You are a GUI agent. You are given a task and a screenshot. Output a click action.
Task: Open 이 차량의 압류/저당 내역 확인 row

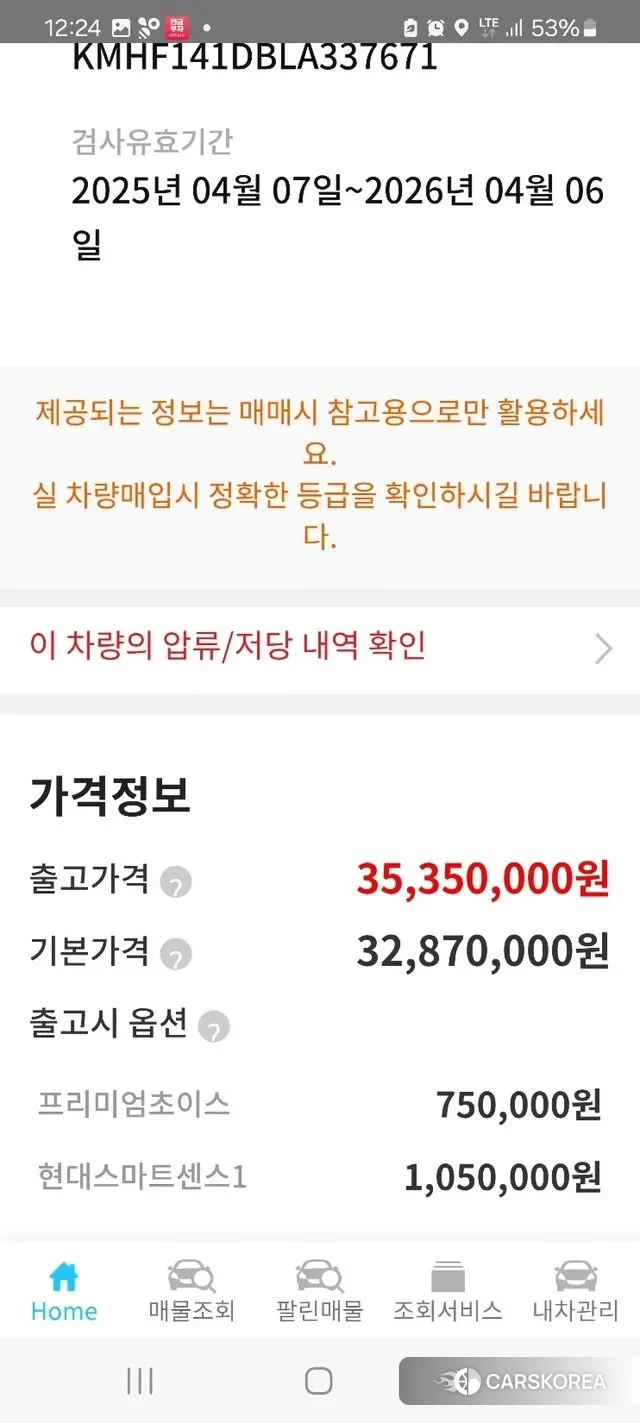click(x=320, y=647)
